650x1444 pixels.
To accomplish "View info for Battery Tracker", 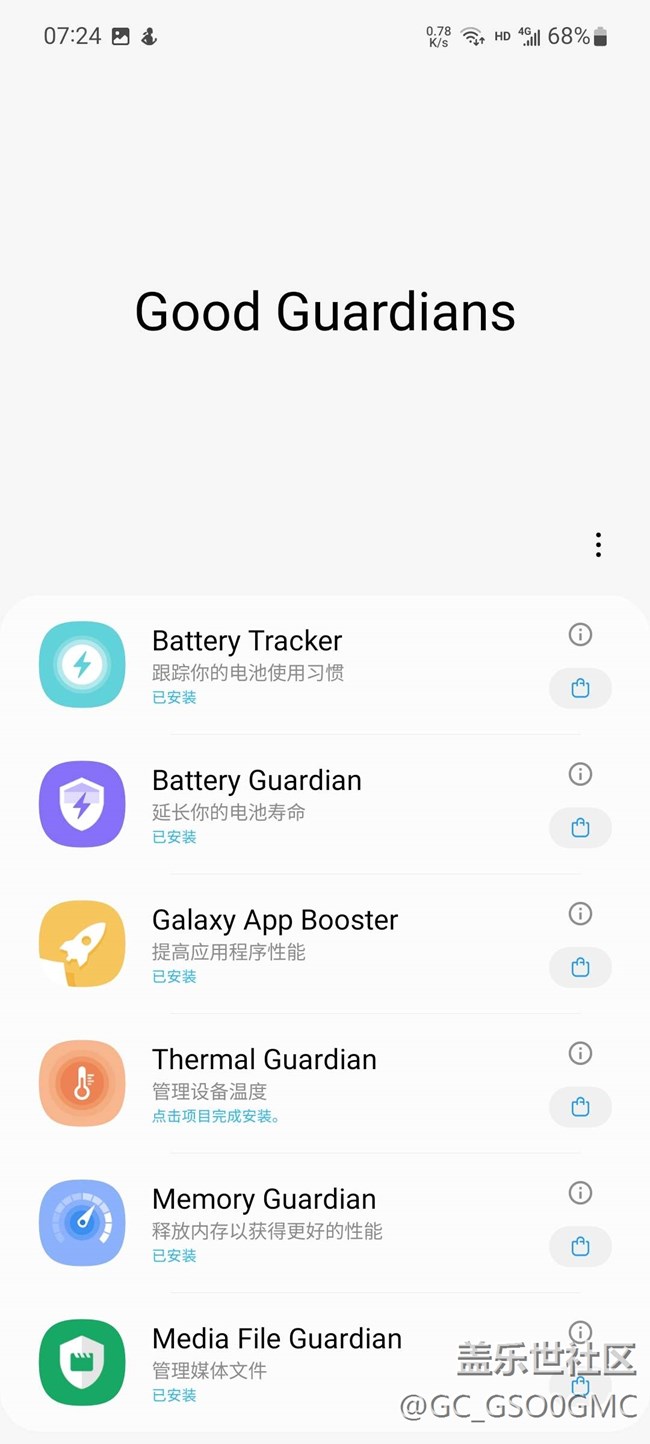I will coord(580,634).
